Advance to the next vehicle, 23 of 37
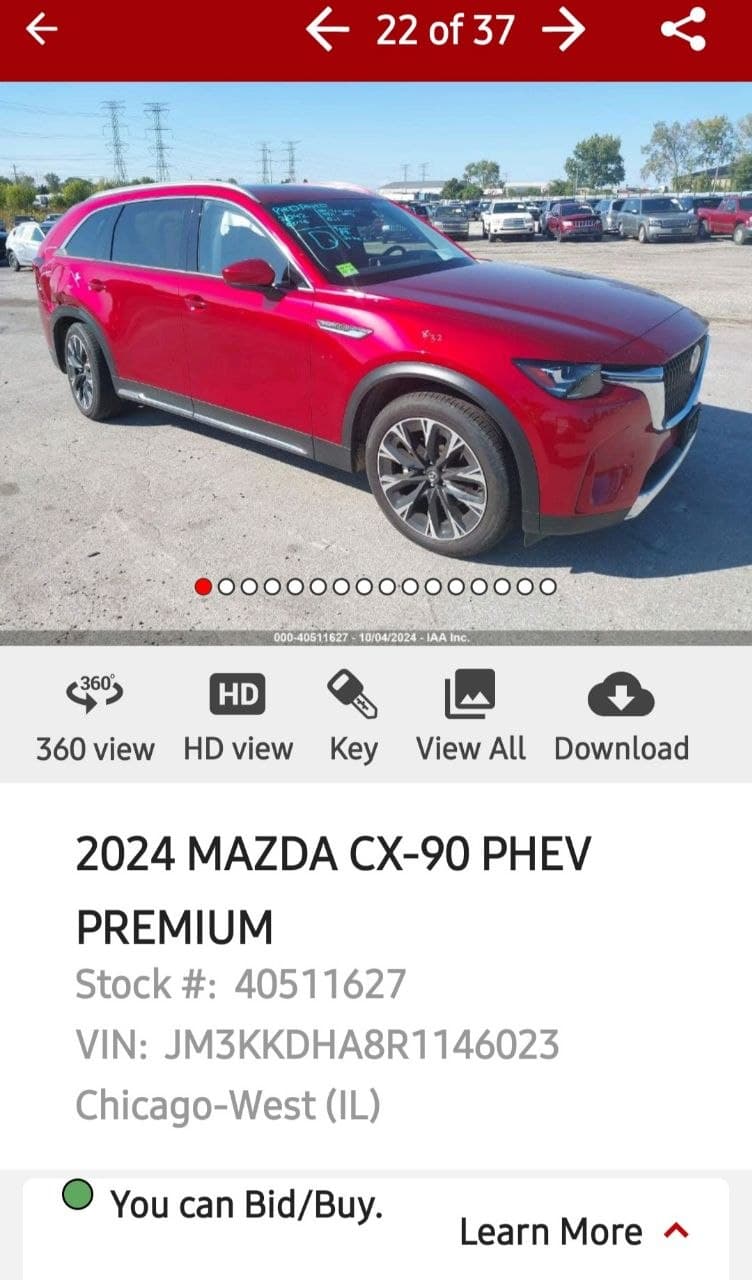This screenshot has height=1280, width=752. [563, 29]
